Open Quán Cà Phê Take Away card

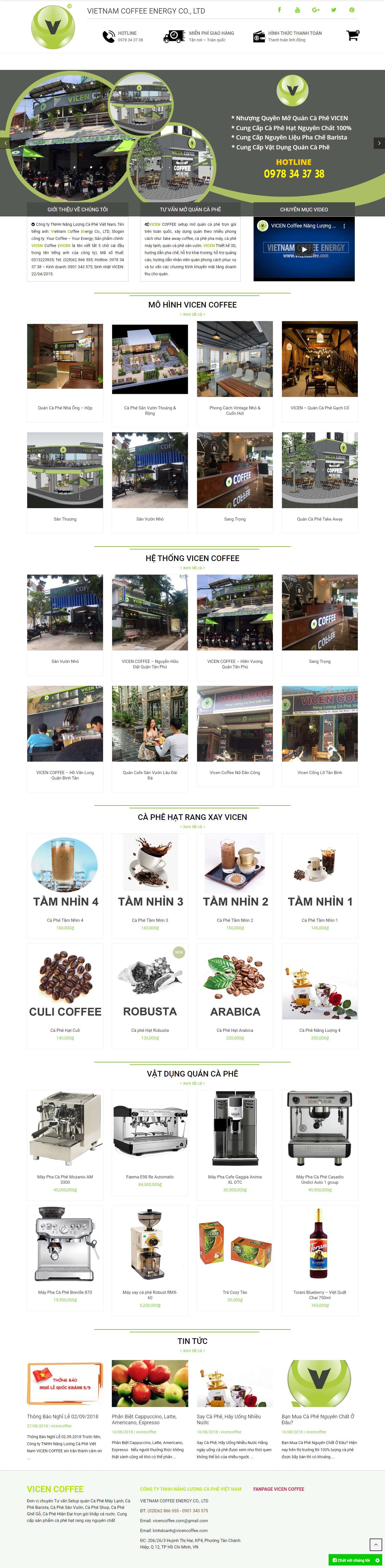click(319, 519)
